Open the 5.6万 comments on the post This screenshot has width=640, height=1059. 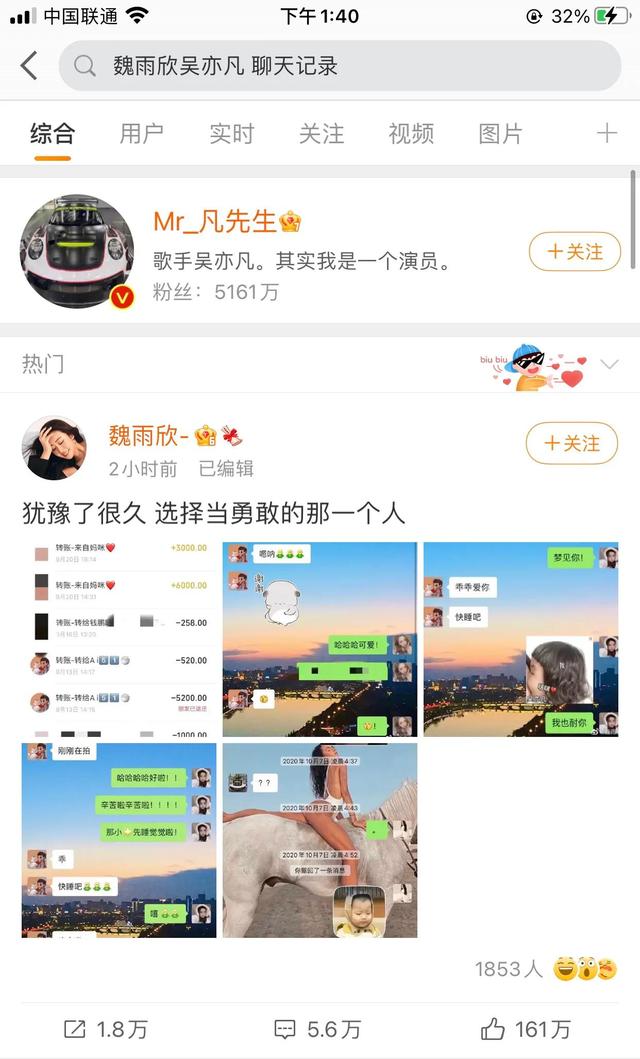tap(318, 1028)
